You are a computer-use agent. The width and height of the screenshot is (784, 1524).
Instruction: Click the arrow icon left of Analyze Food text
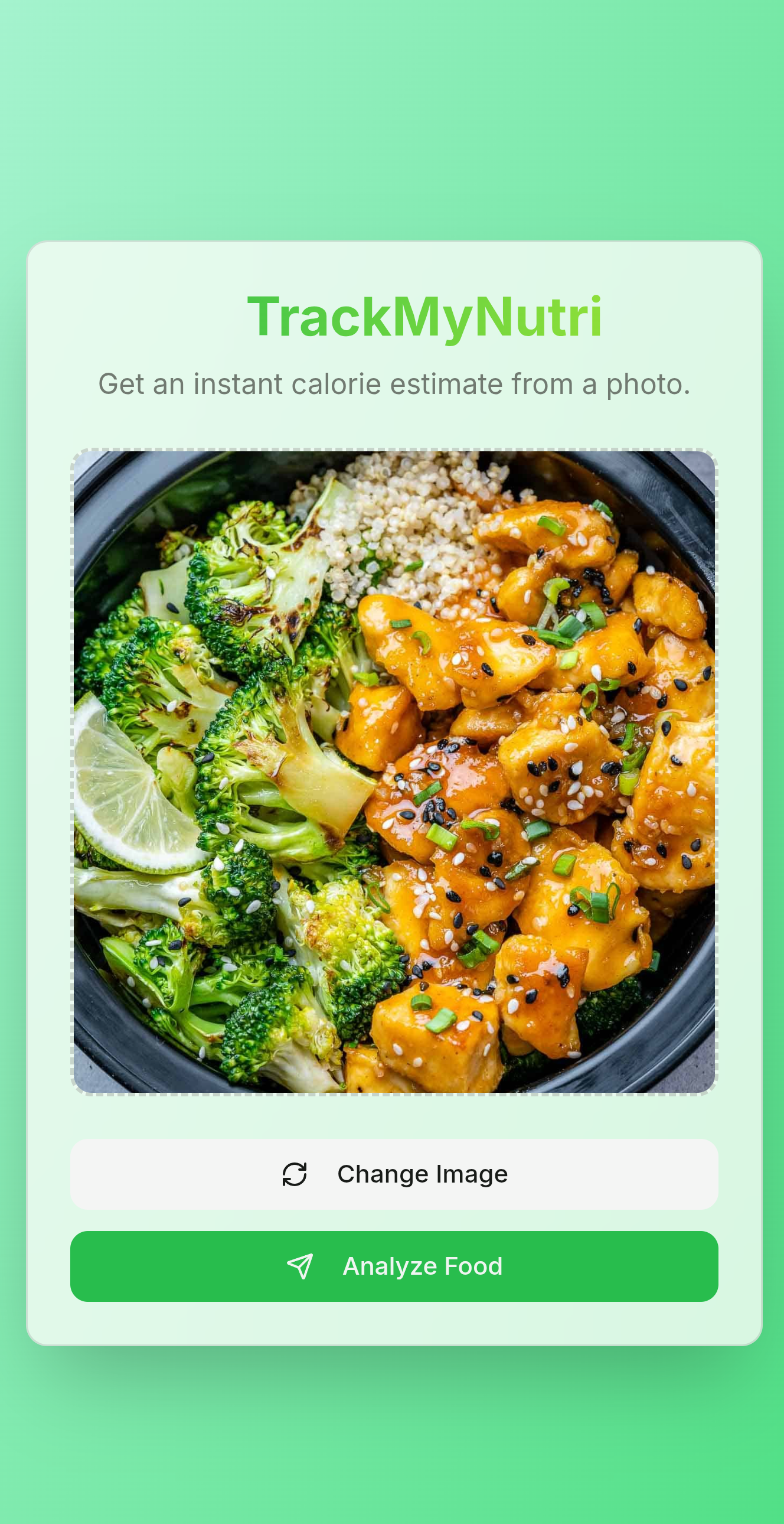302,1265
